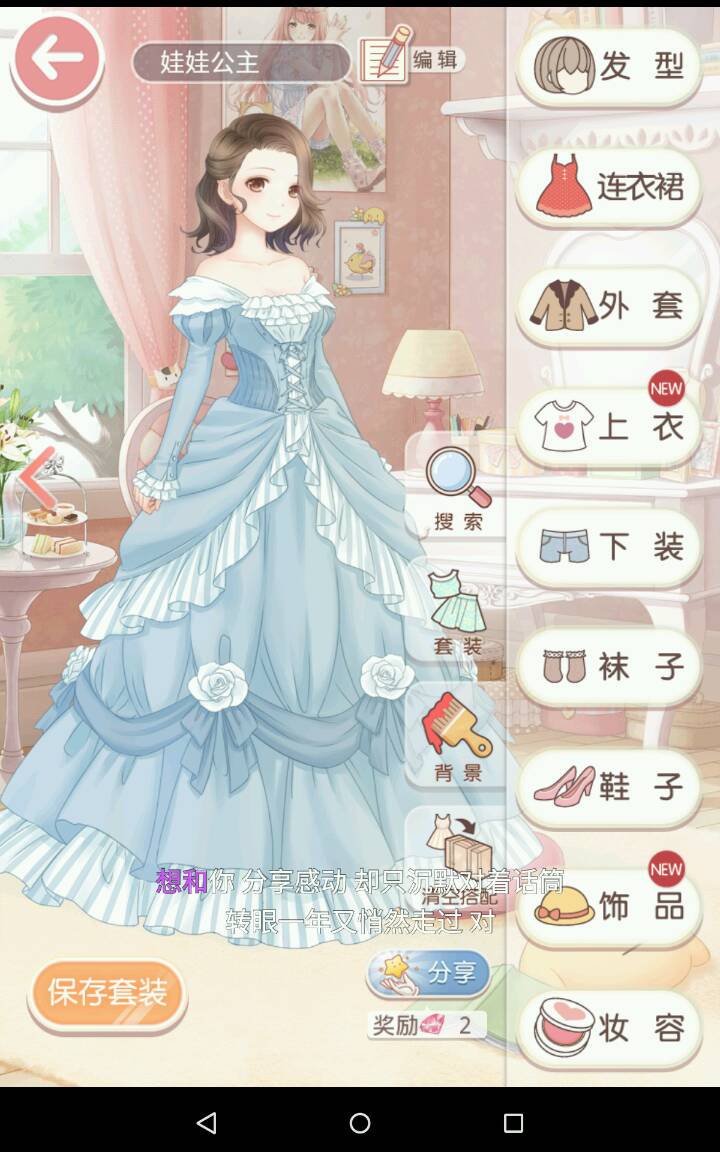Save the outfit with 保存套装
720x1152 pixels.
pos(107,993)
